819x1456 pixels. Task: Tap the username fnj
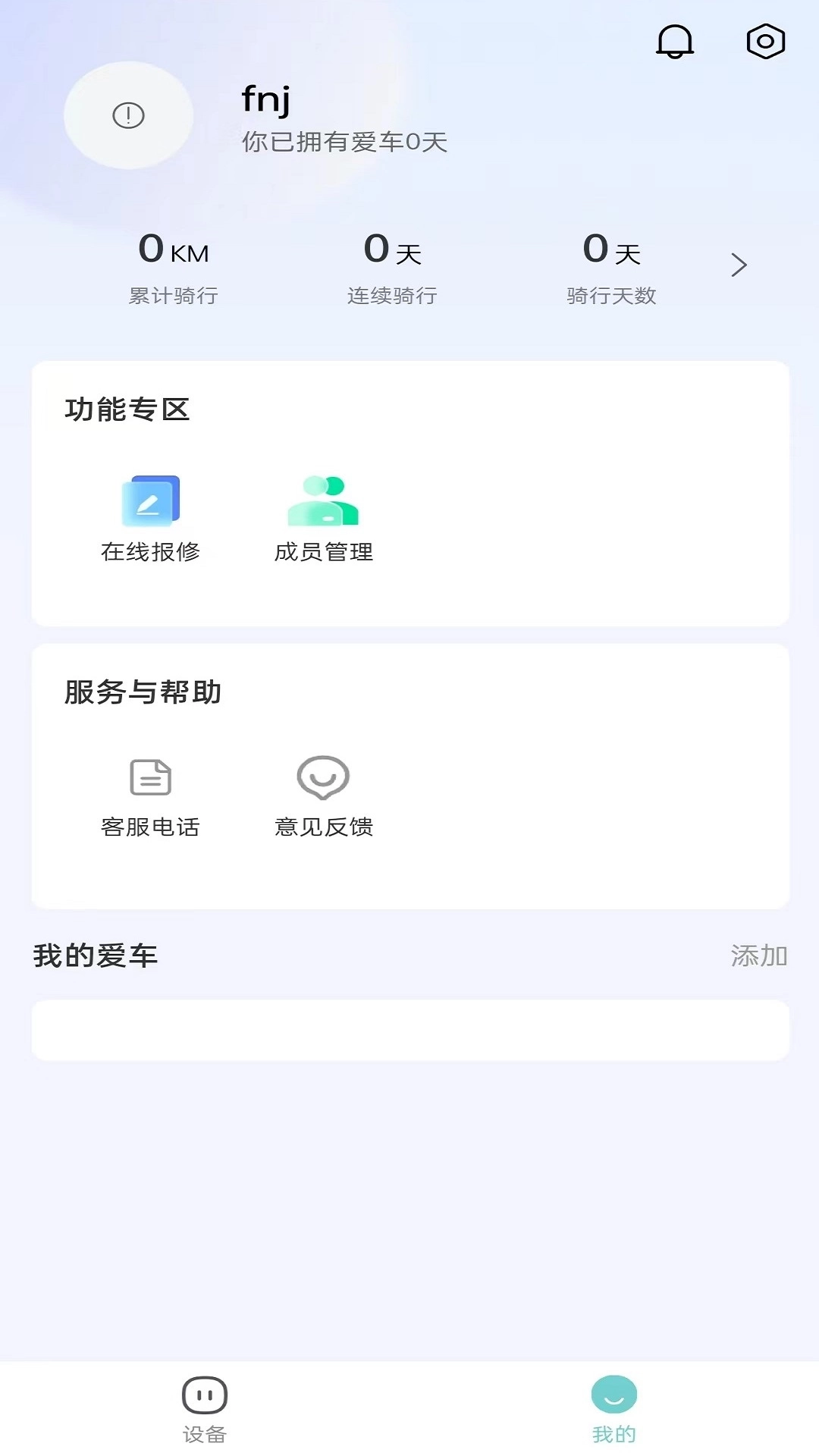[x=265, y=99]
